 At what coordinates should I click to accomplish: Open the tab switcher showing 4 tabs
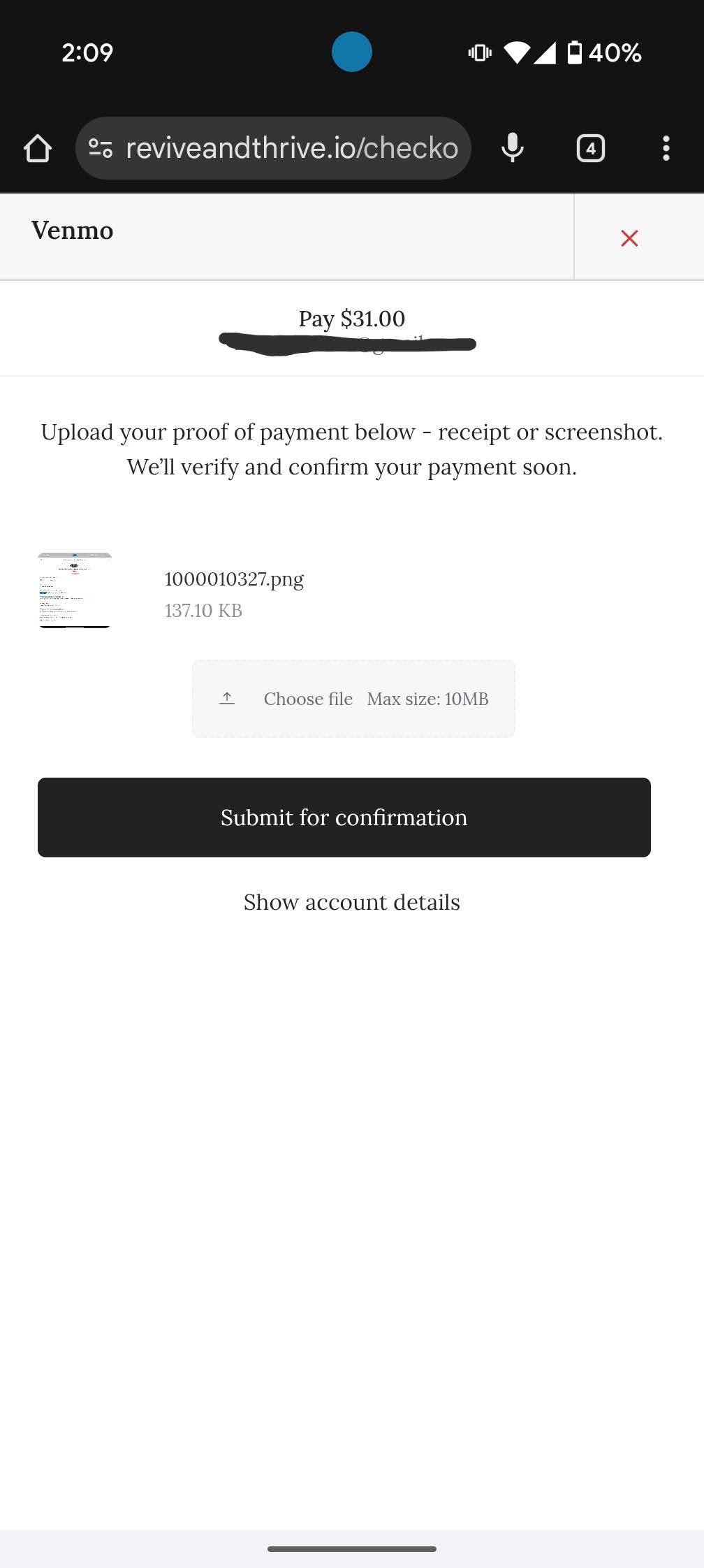coord(591,148)
